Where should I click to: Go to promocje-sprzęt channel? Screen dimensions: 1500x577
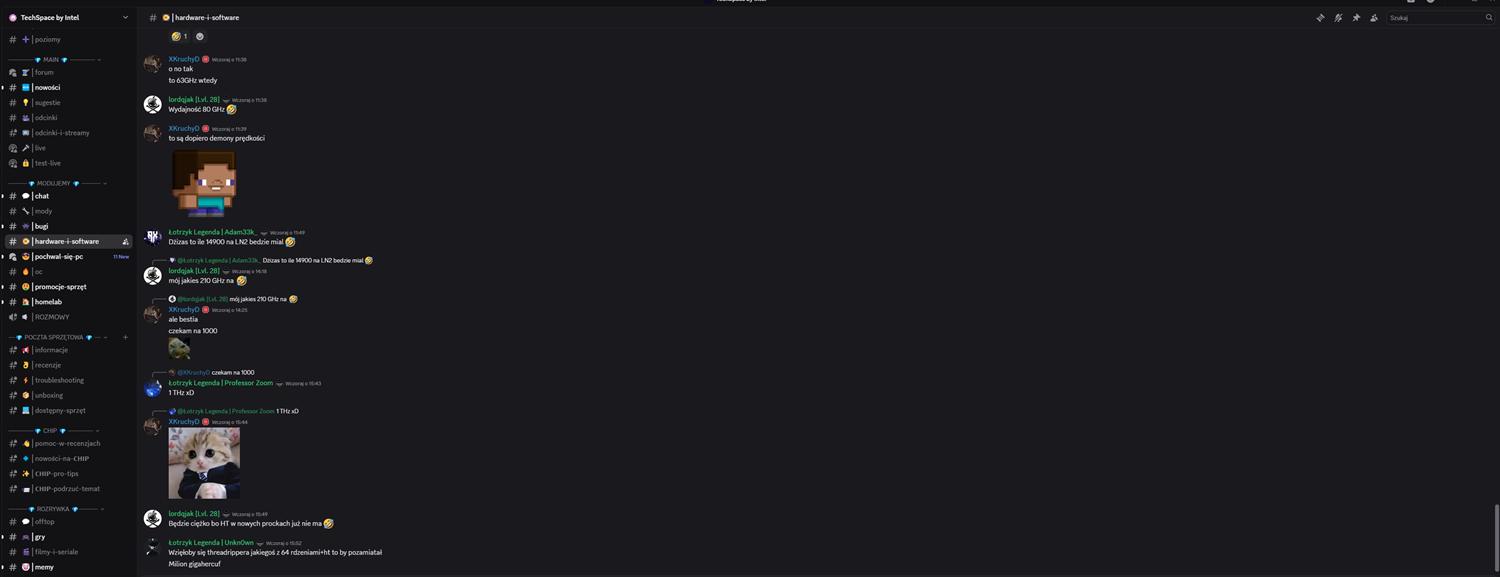(60, 287)
